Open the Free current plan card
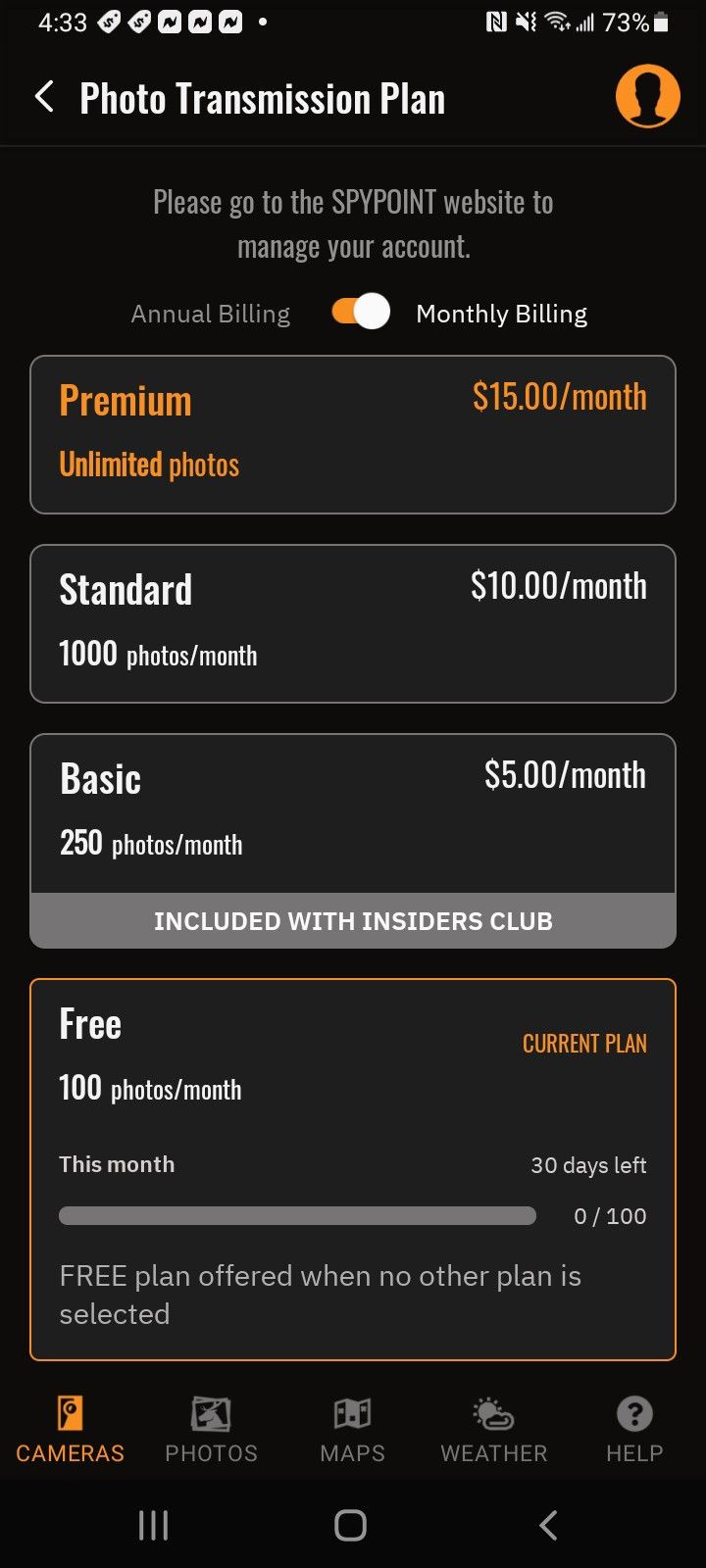The height and width of the screenshot is (1568, 706). (353, 1168)
